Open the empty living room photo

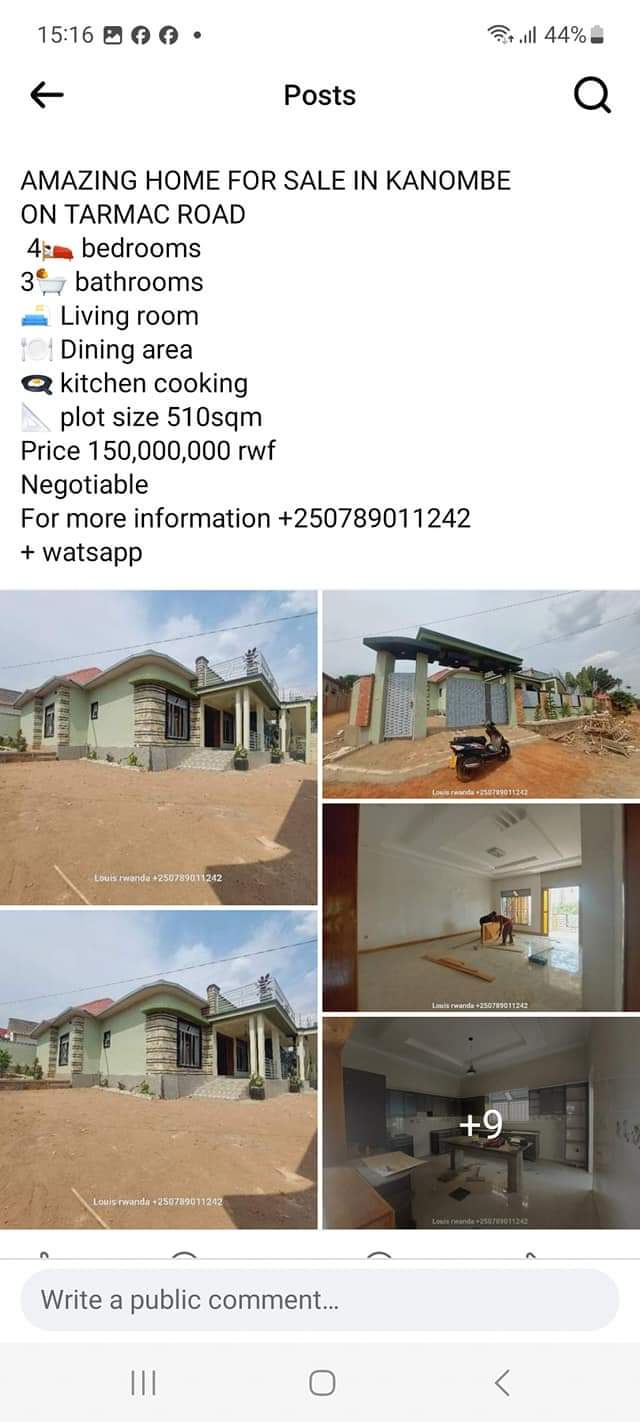[x=481, y=907]
